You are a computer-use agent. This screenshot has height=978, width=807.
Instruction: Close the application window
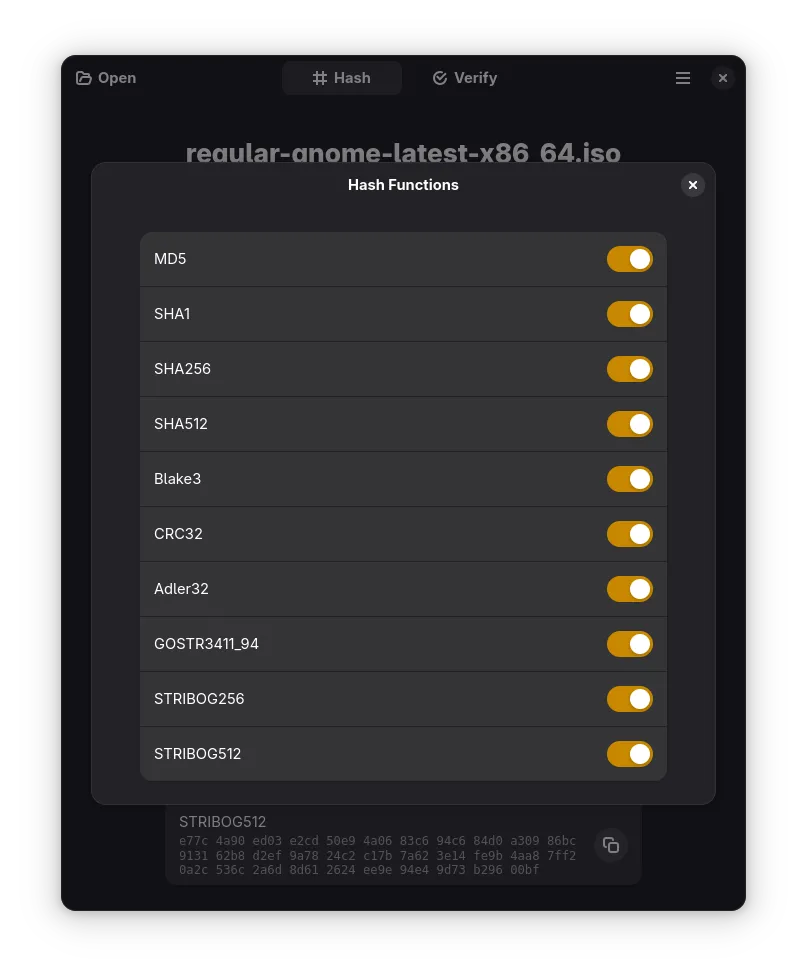(723, 78)
